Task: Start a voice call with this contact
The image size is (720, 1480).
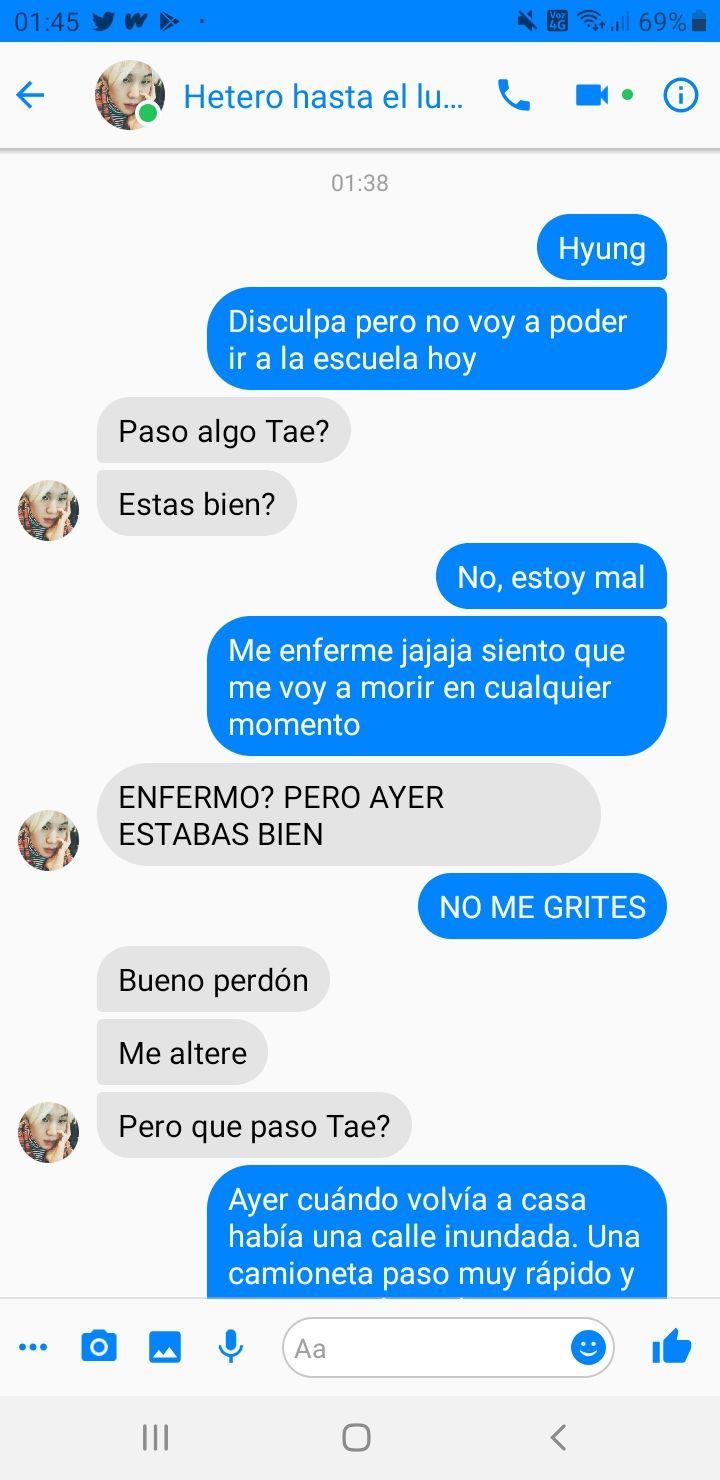Action: click(x=514, y=96)
